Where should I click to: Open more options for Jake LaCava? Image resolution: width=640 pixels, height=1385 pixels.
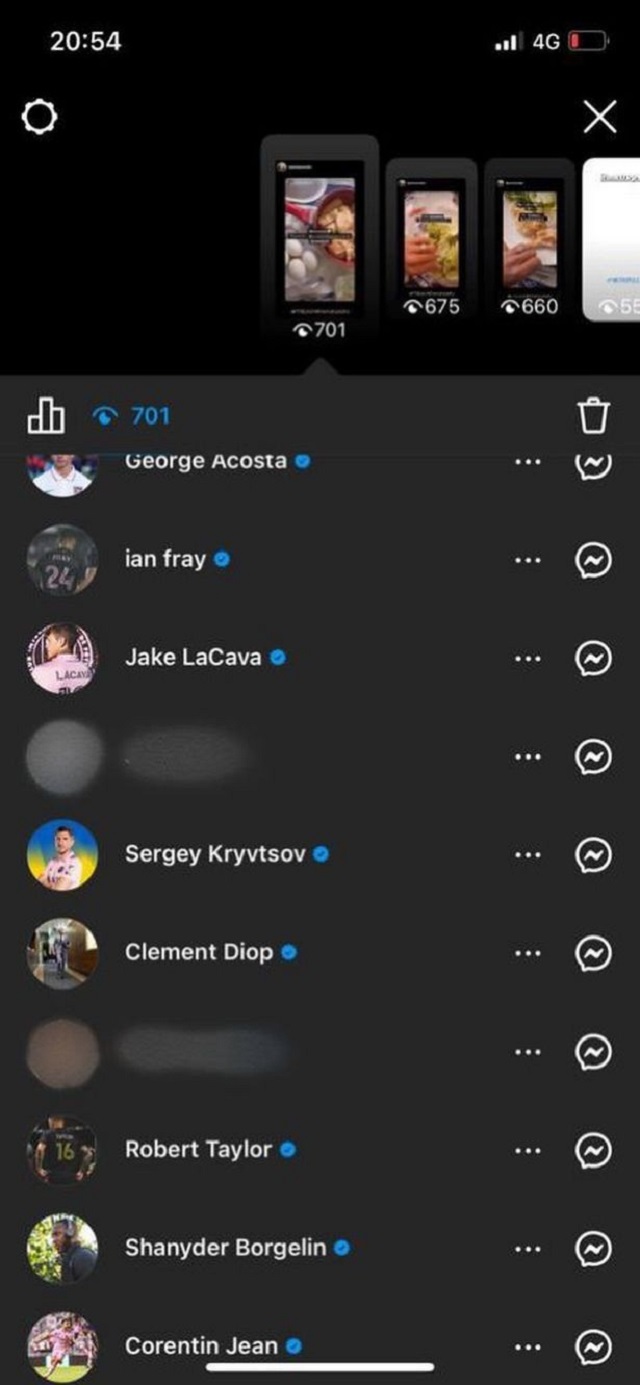pyautogui.click(x=527, y=658)
